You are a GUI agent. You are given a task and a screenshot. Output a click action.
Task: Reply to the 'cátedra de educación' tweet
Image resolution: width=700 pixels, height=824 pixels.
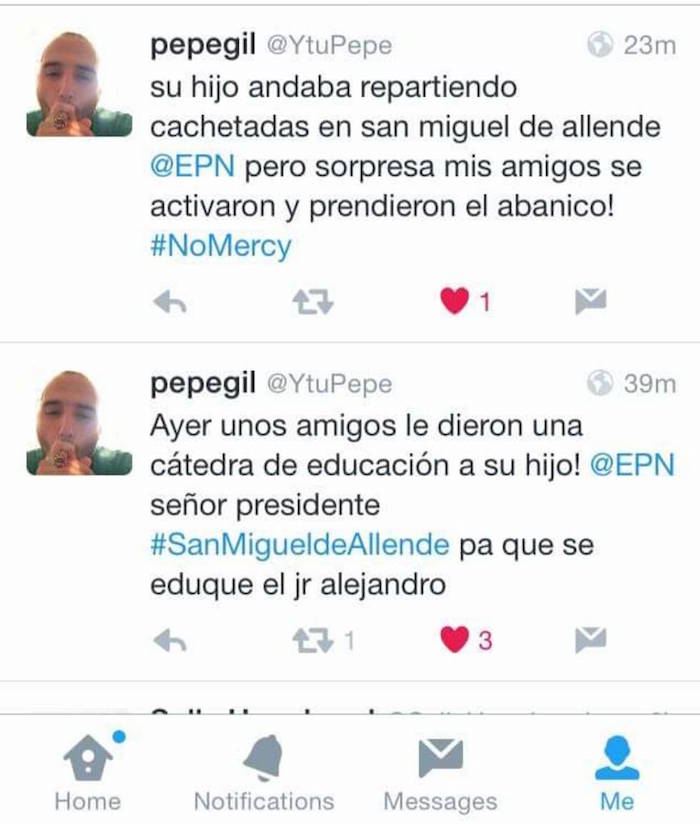point(171,640)
